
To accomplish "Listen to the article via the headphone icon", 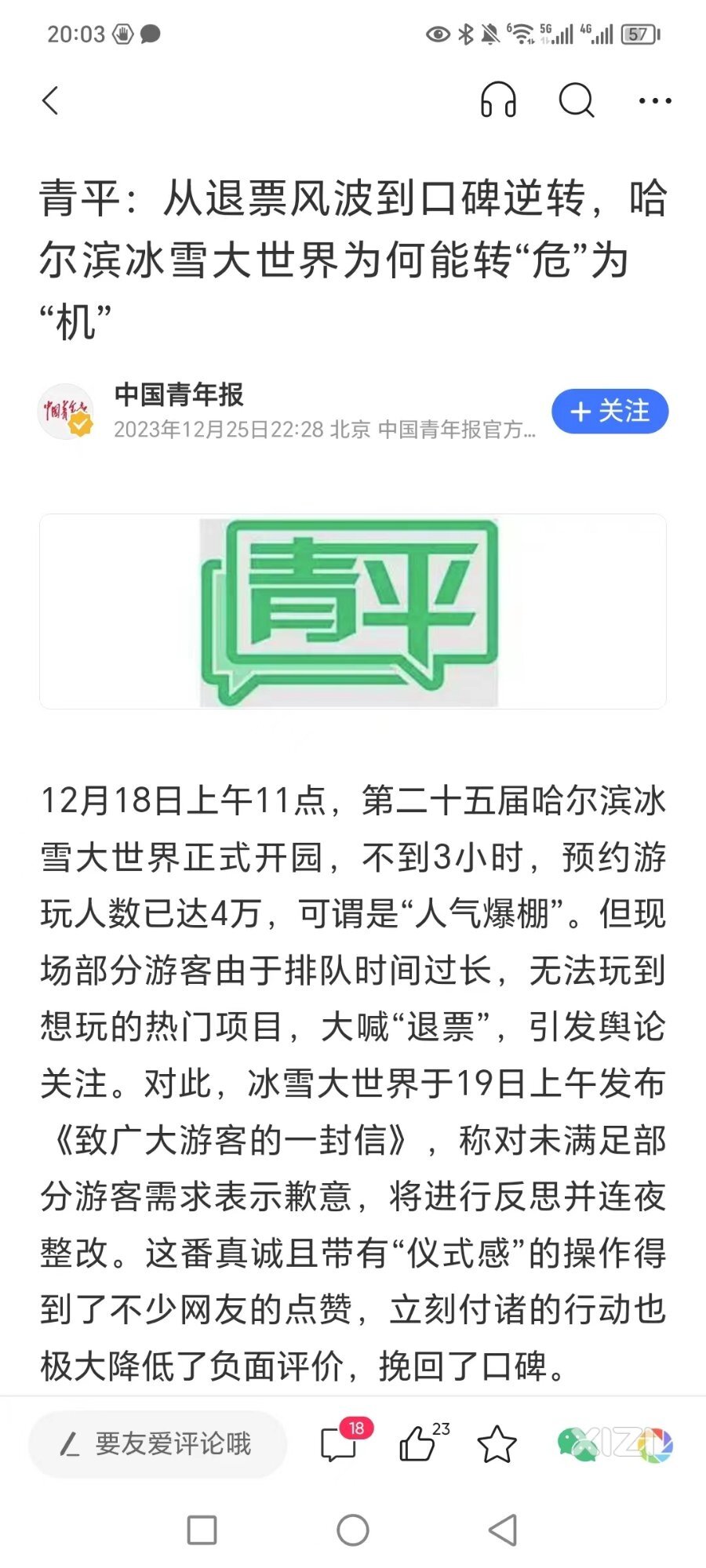I will (498, 100).
